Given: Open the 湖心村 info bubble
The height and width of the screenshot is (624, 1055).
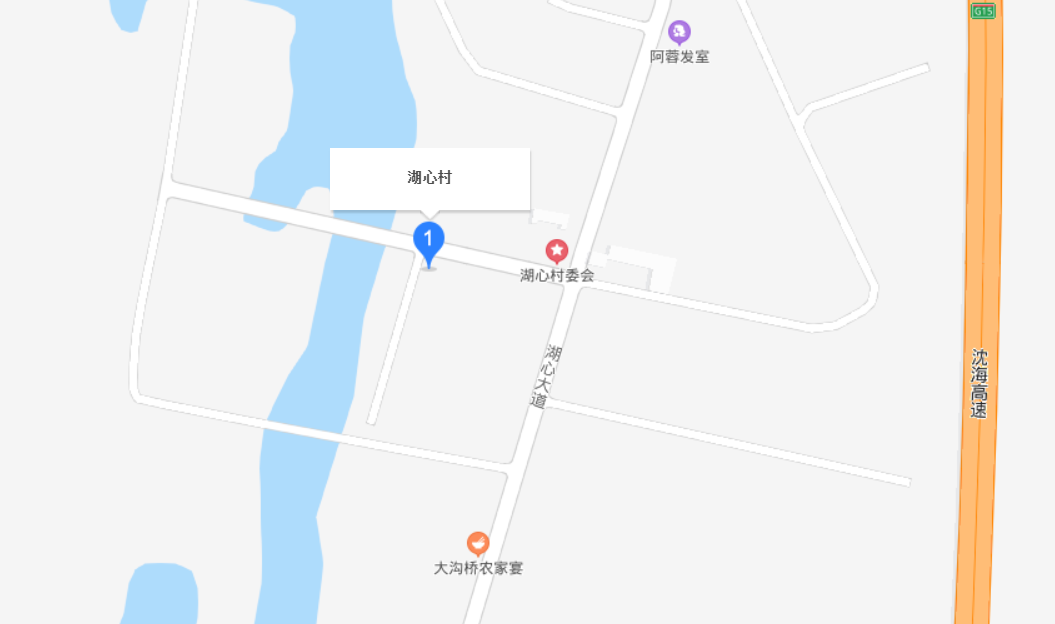Looking at the screenshot, I should [x=430, y=179].
